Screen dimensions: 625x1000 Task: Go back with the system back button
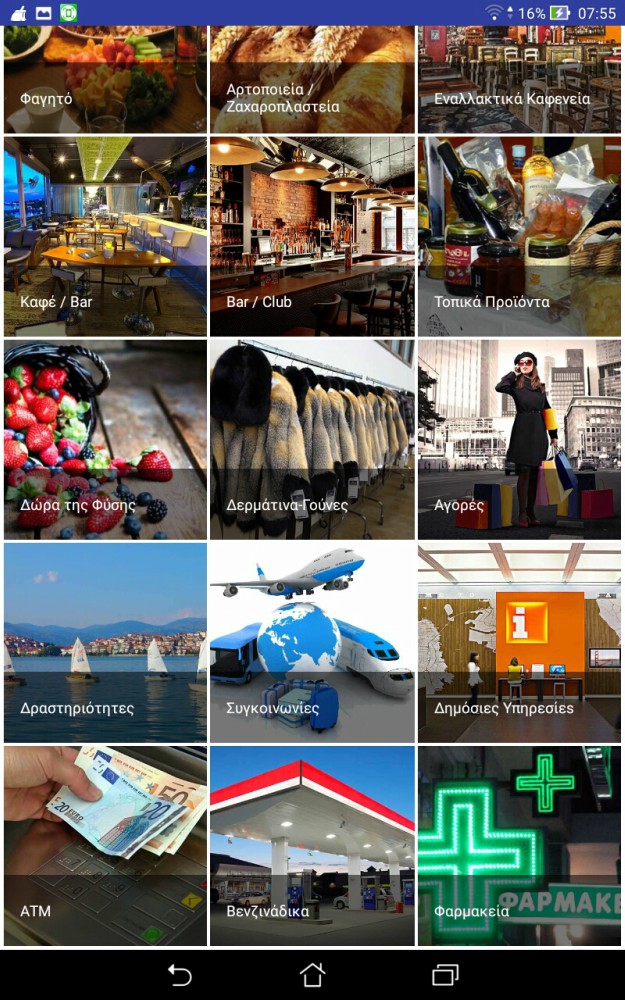tap(179, 974)
